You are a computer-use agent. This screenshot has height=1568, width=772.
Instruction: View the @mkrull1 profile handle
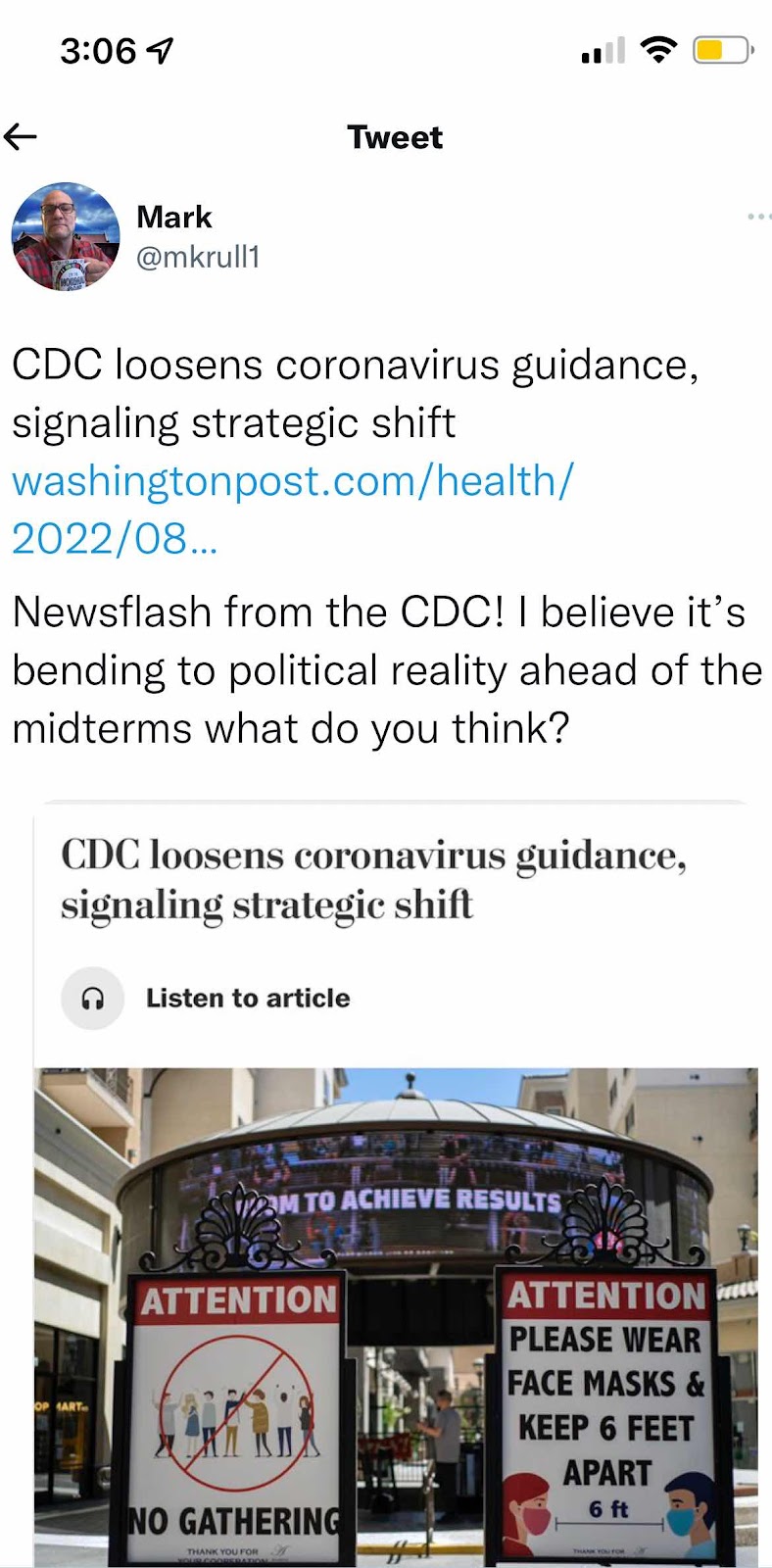tap(198, 257)
